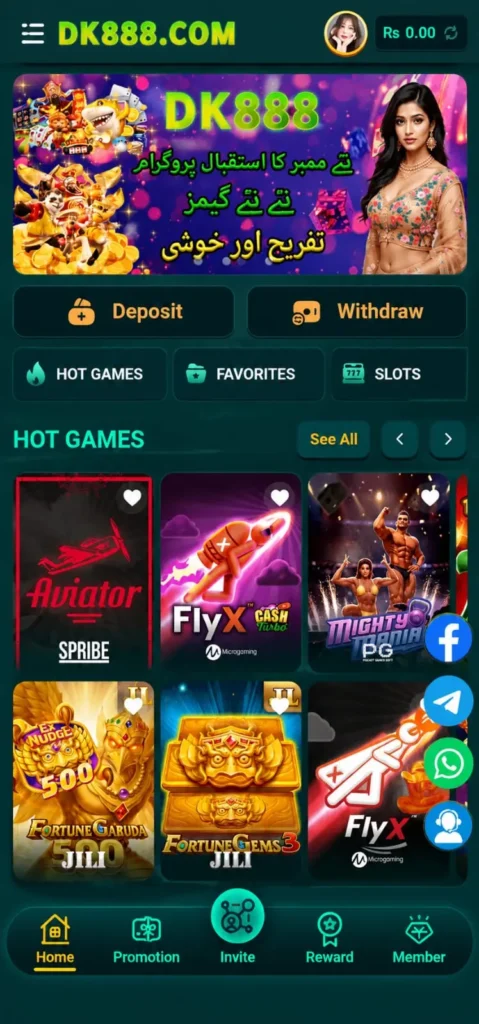Switch to the SLOTS category
The image size is (479, 1024).
click(399, 374)
